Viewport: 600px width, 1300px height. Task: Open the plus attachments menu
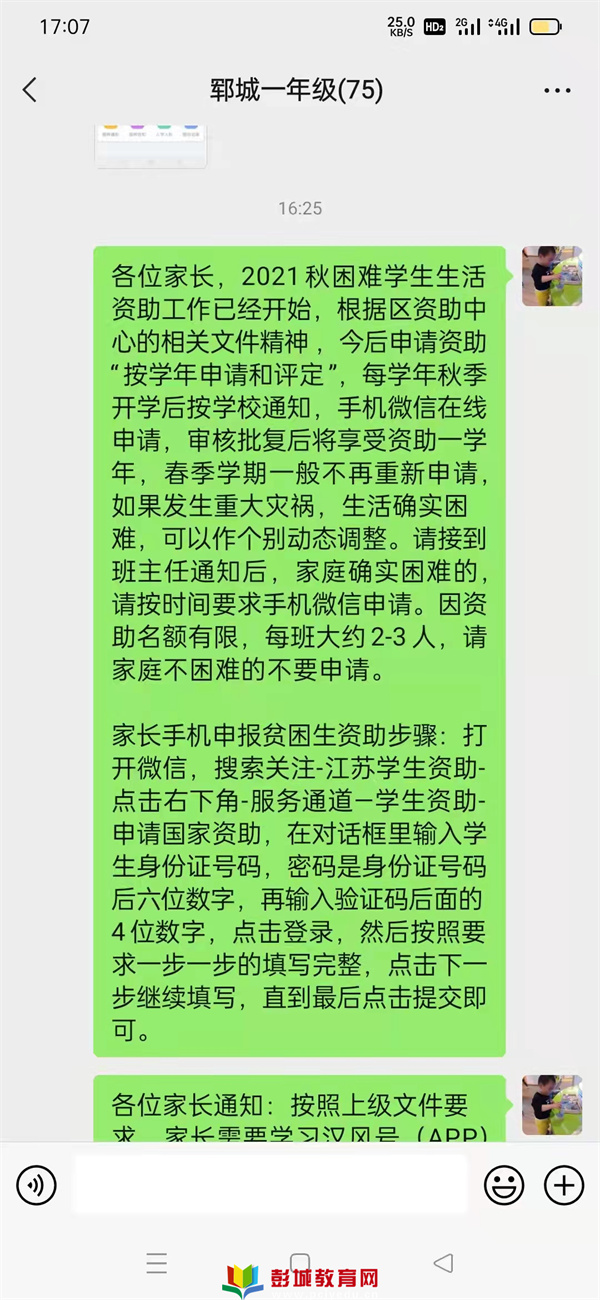tap(564, 1186)
